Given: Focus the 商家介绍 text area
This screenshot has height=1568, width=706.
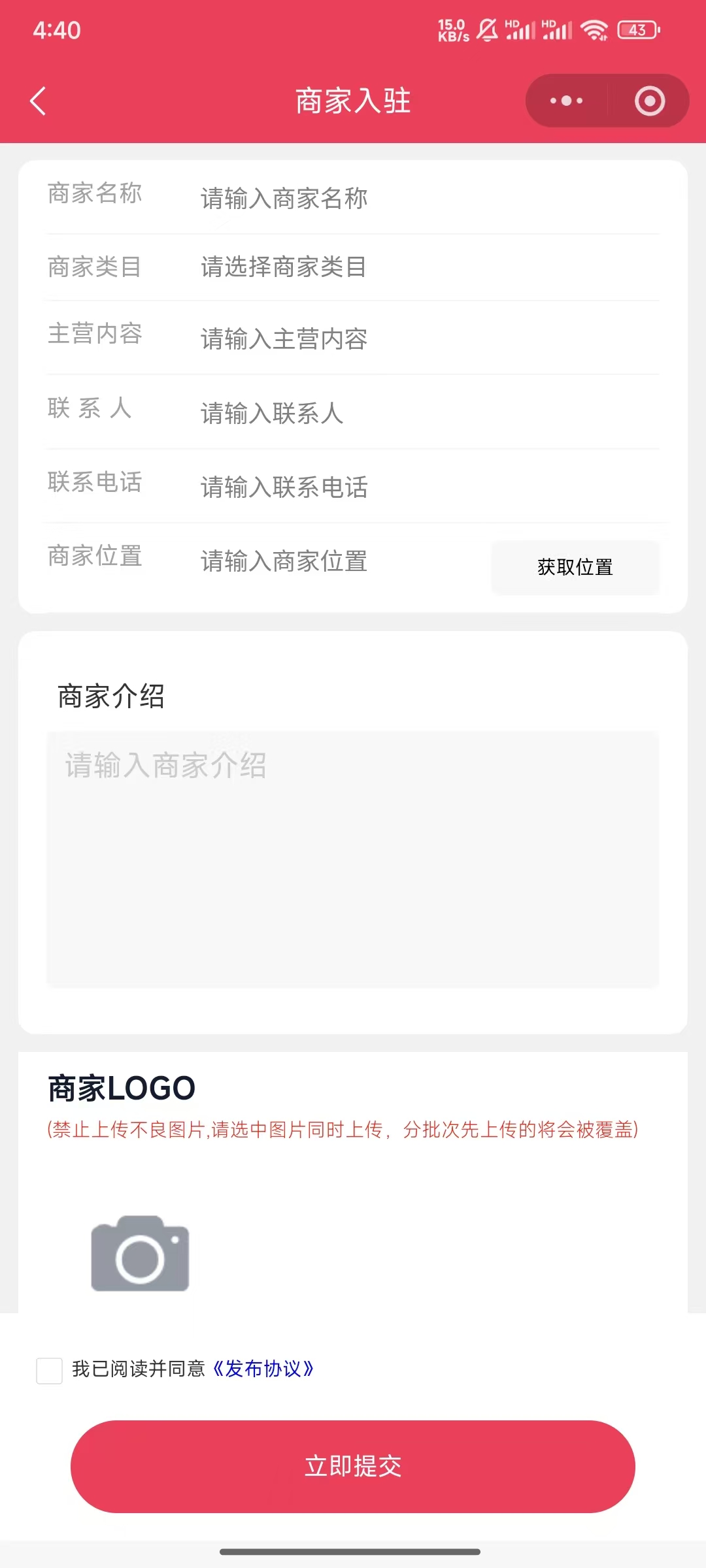Looking at the screenshot, I should [353, 859].
